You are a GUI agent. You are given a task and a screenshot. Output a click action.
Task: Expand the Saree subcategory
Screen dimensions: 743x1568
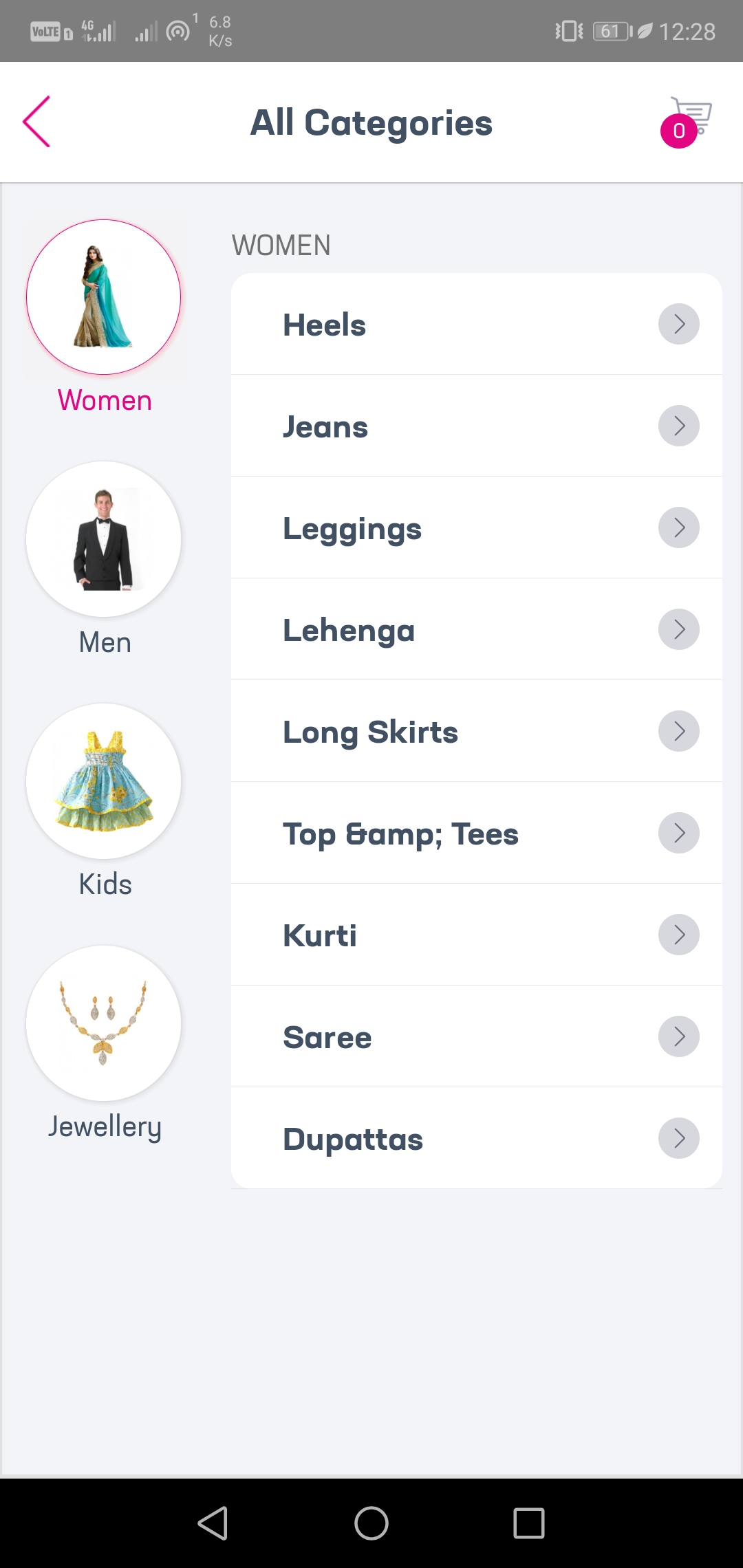tap(678, 1036)
